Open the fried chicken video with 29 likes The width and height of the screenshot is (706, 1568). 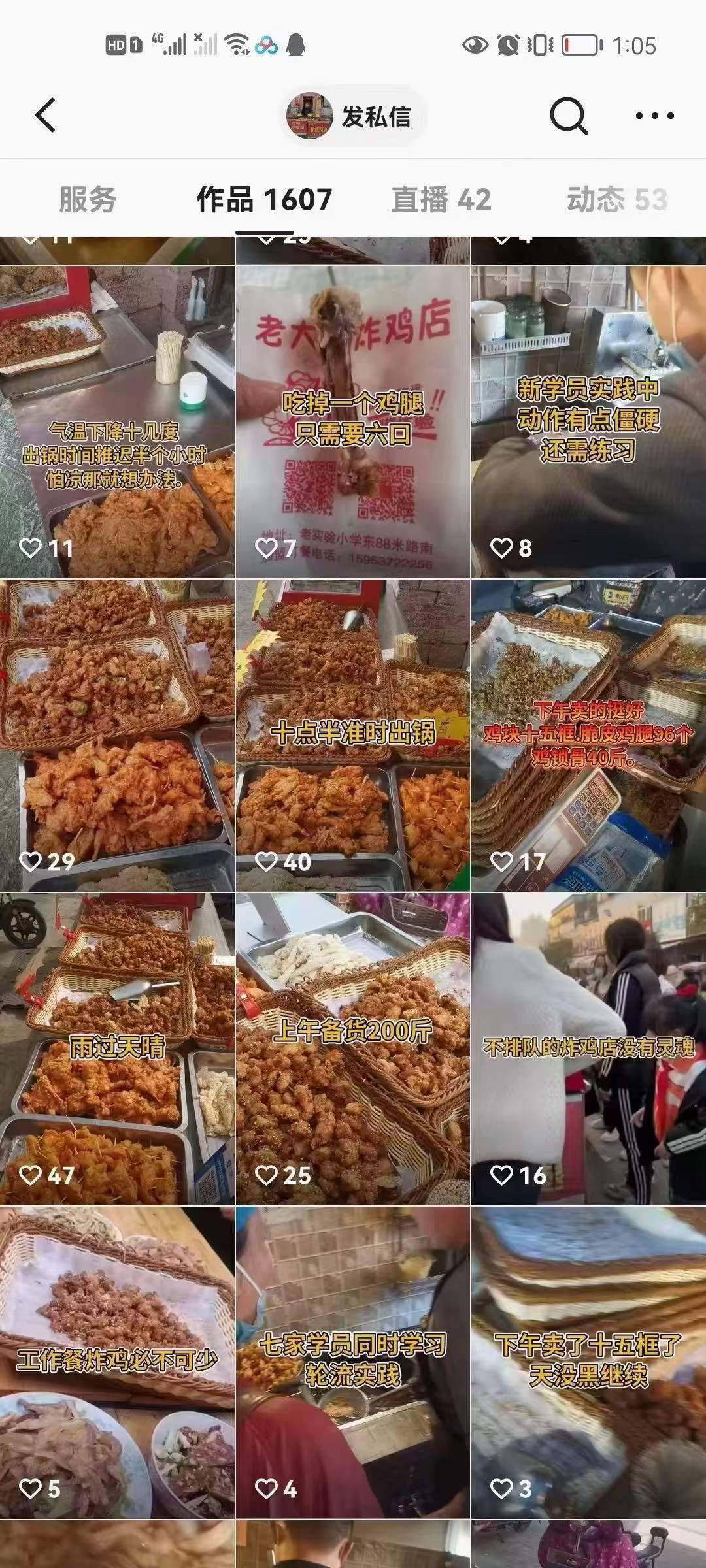(117, 735)
